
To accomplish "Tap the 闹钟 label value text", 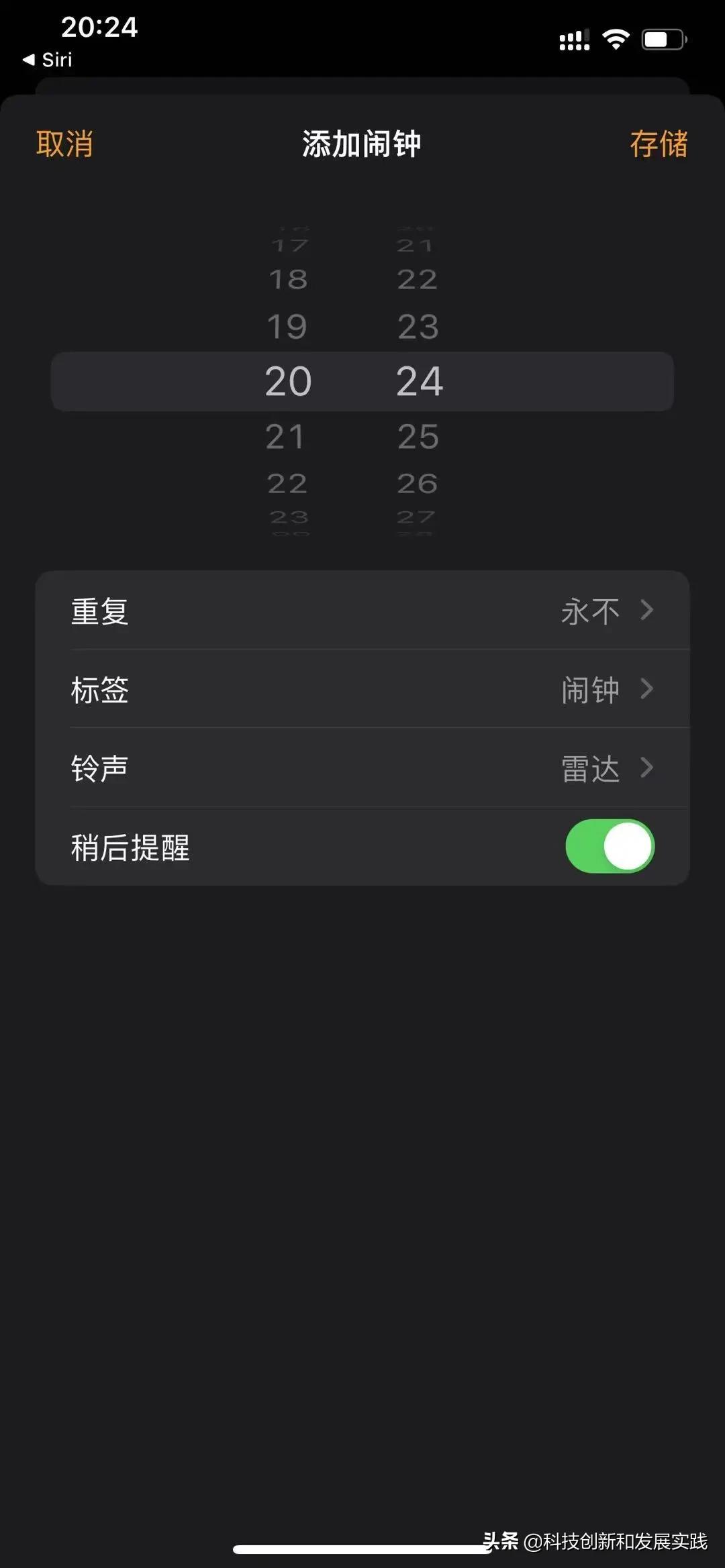I will point(591,690).
